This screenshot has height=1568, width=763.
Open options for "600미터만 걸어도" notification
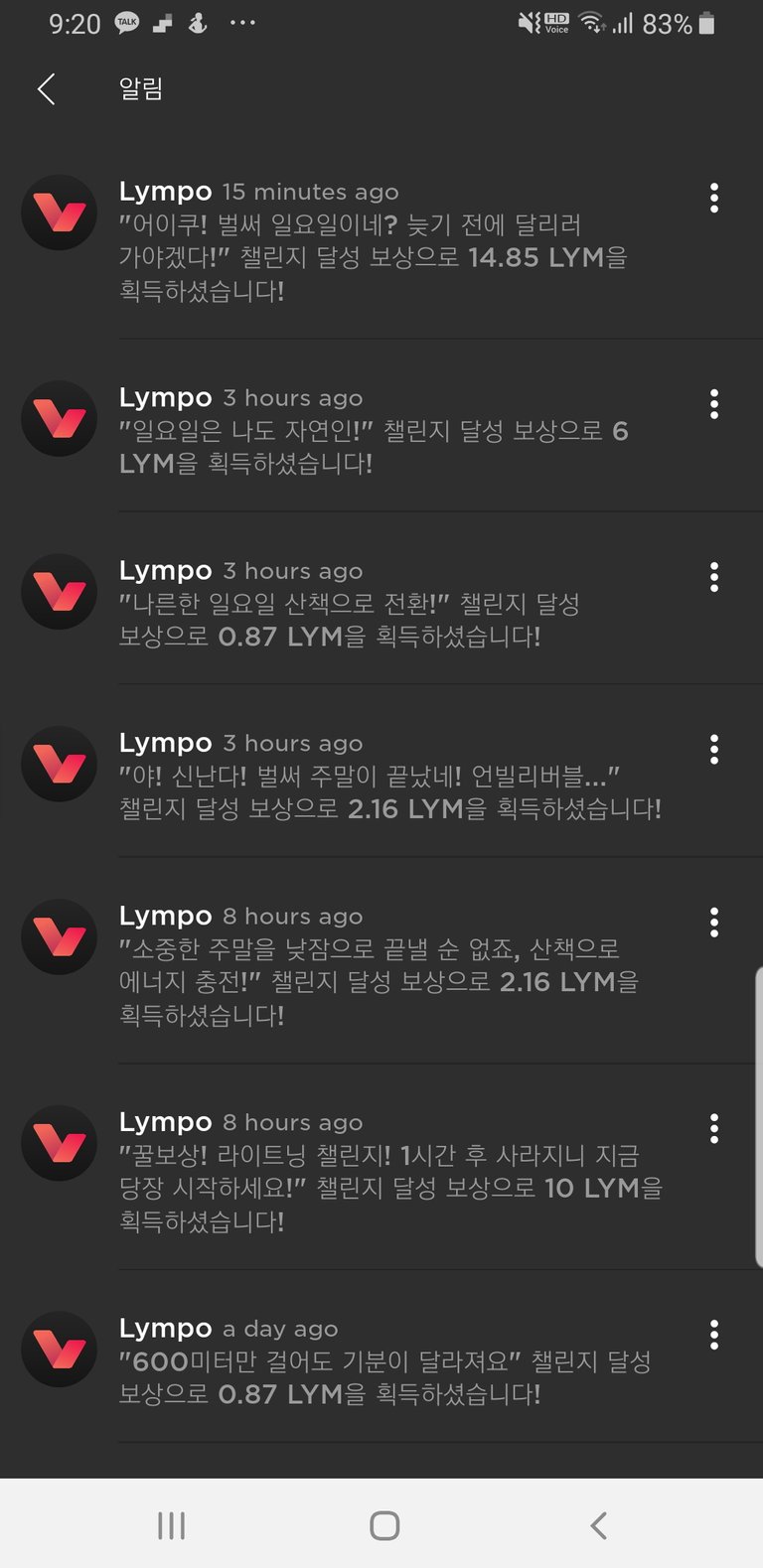click(x=713, y=1335)
